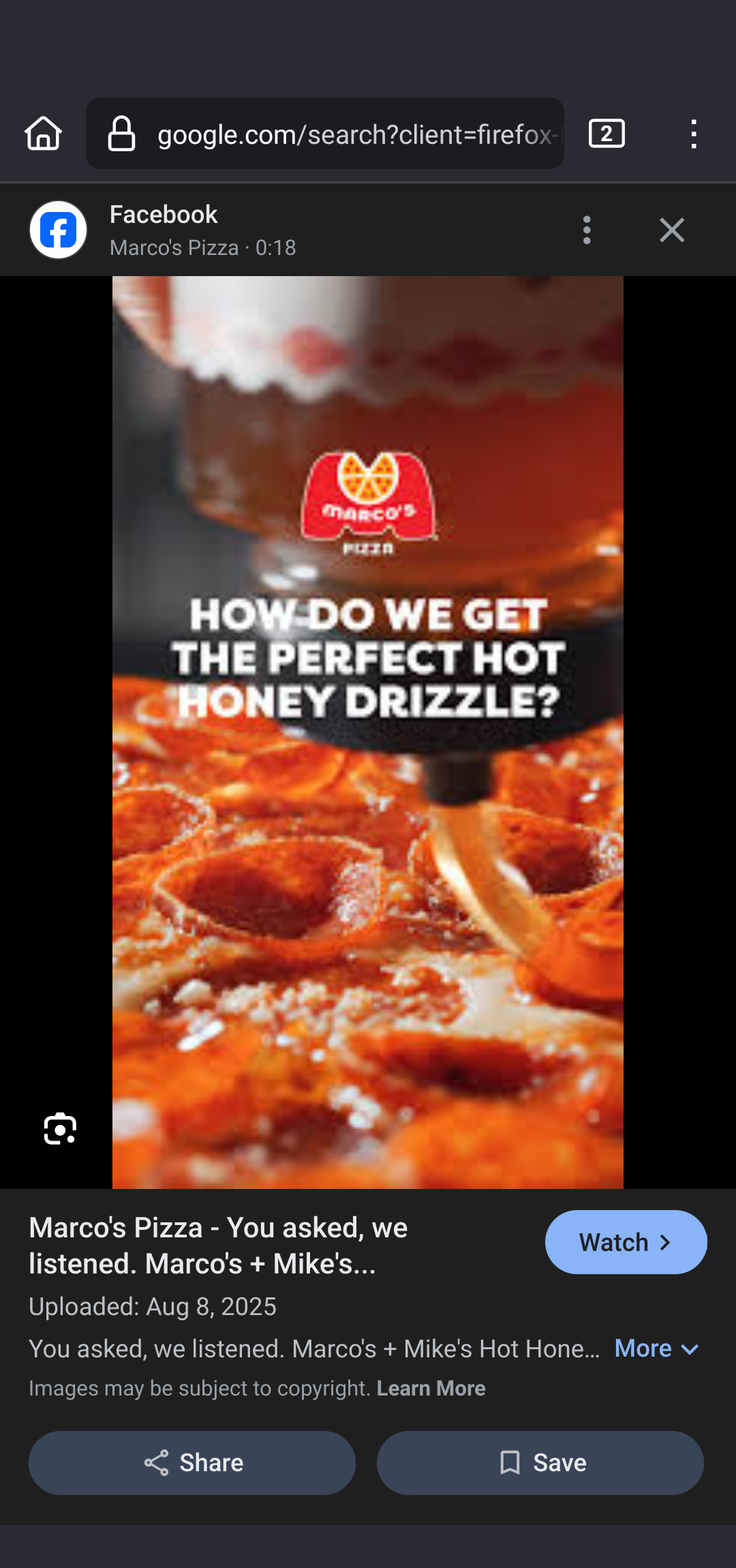Open more options for the Facebook result
Screen dimensions: 736x1568
(x=587, y=230)
